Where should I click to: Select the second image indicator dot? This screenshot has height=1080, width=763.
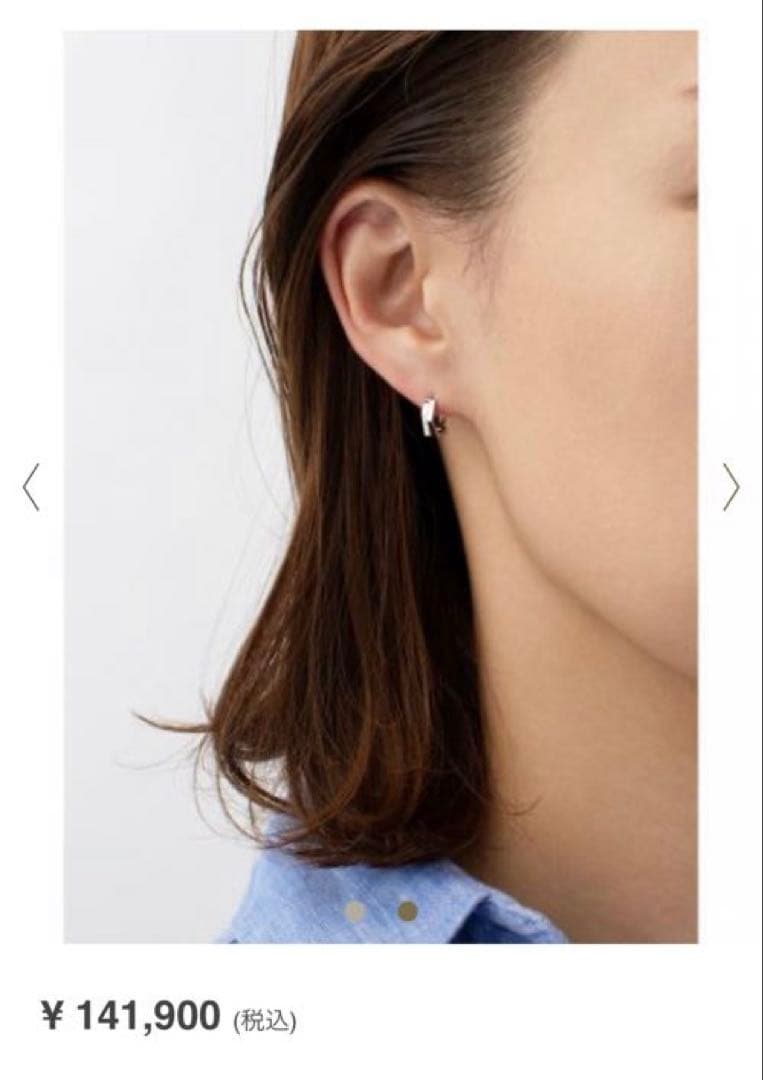tap(407, 911)
